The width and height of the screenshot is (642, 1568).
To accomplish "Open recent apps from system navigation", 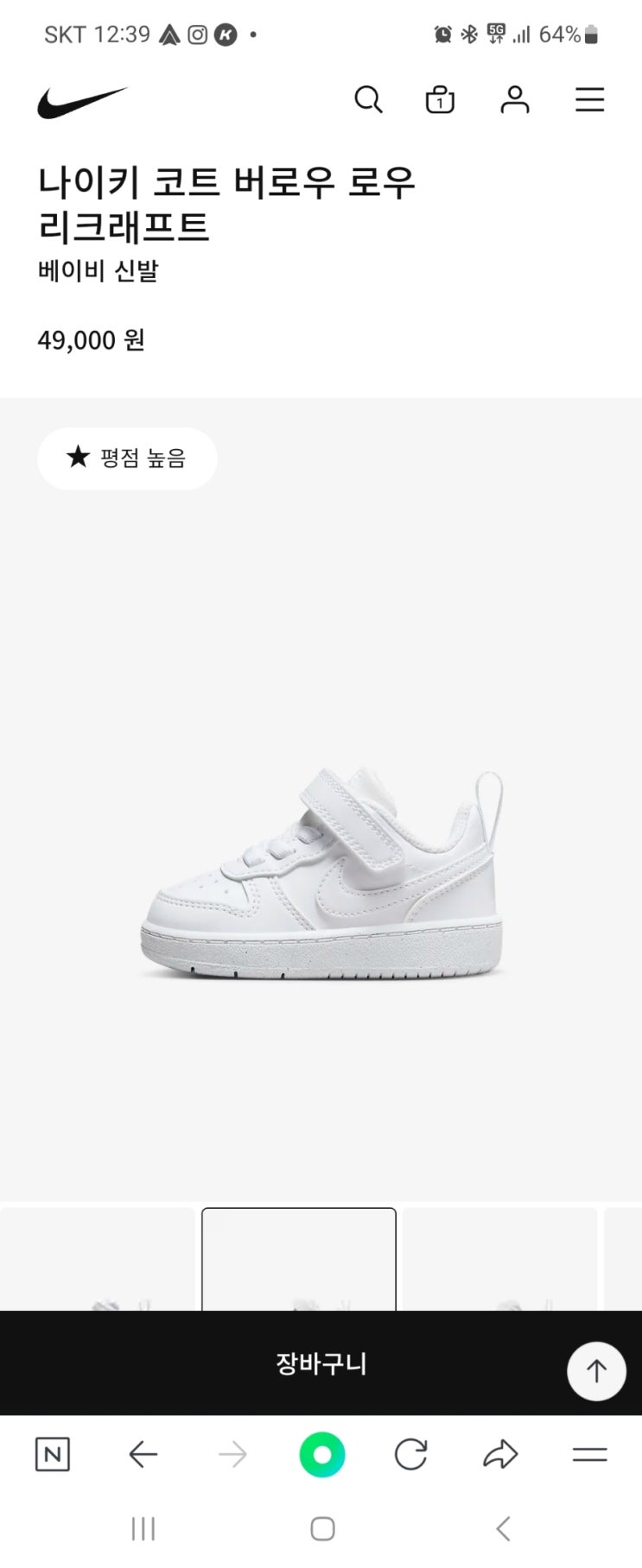I will coord(143,1529).
